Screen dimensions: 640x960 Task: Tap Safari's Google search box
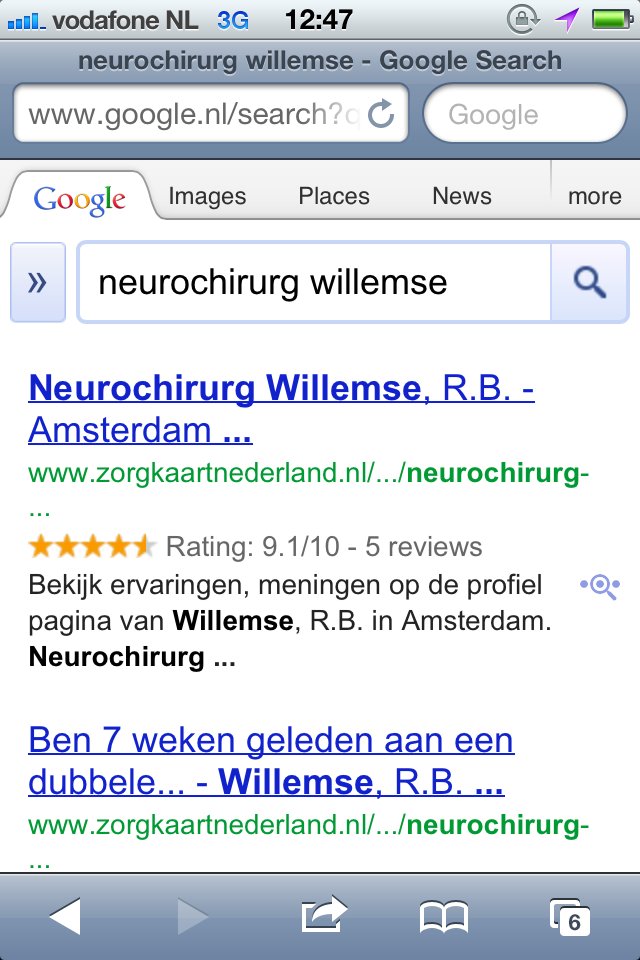524,114
